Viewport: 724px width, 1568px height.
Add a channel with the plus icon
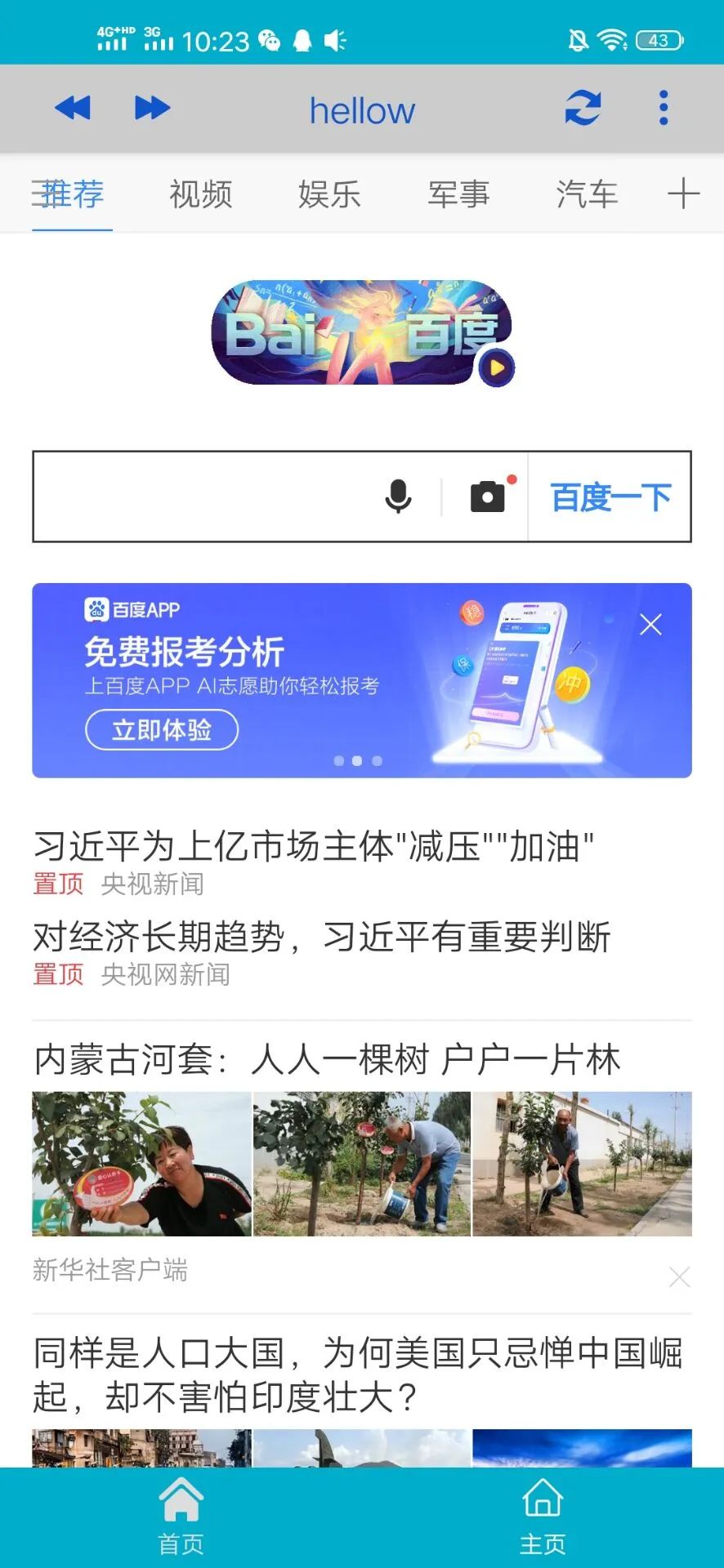[683, 194]
